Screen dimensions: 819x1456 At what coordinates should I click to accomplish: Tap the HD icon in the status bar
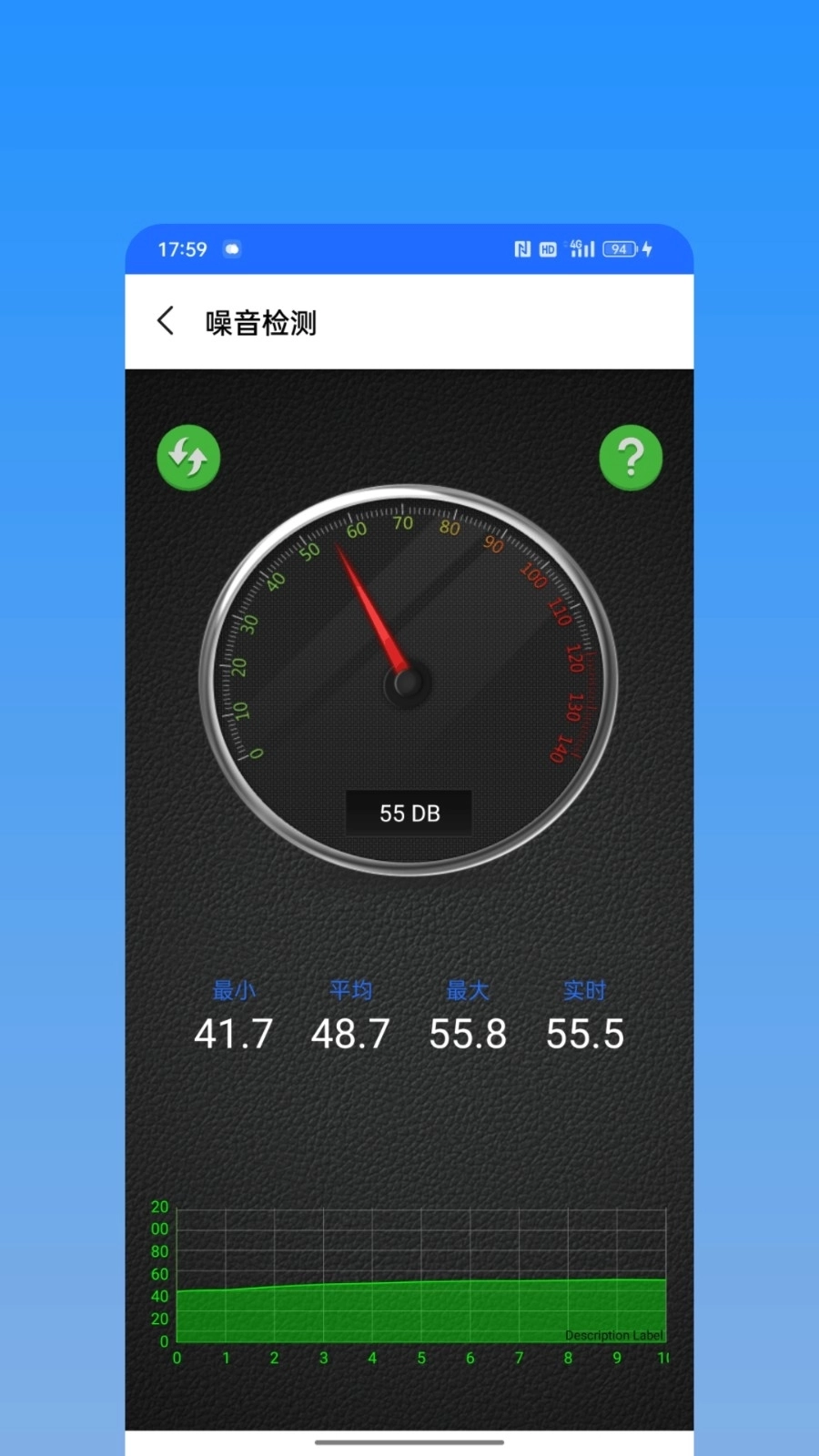click(548, 248)
